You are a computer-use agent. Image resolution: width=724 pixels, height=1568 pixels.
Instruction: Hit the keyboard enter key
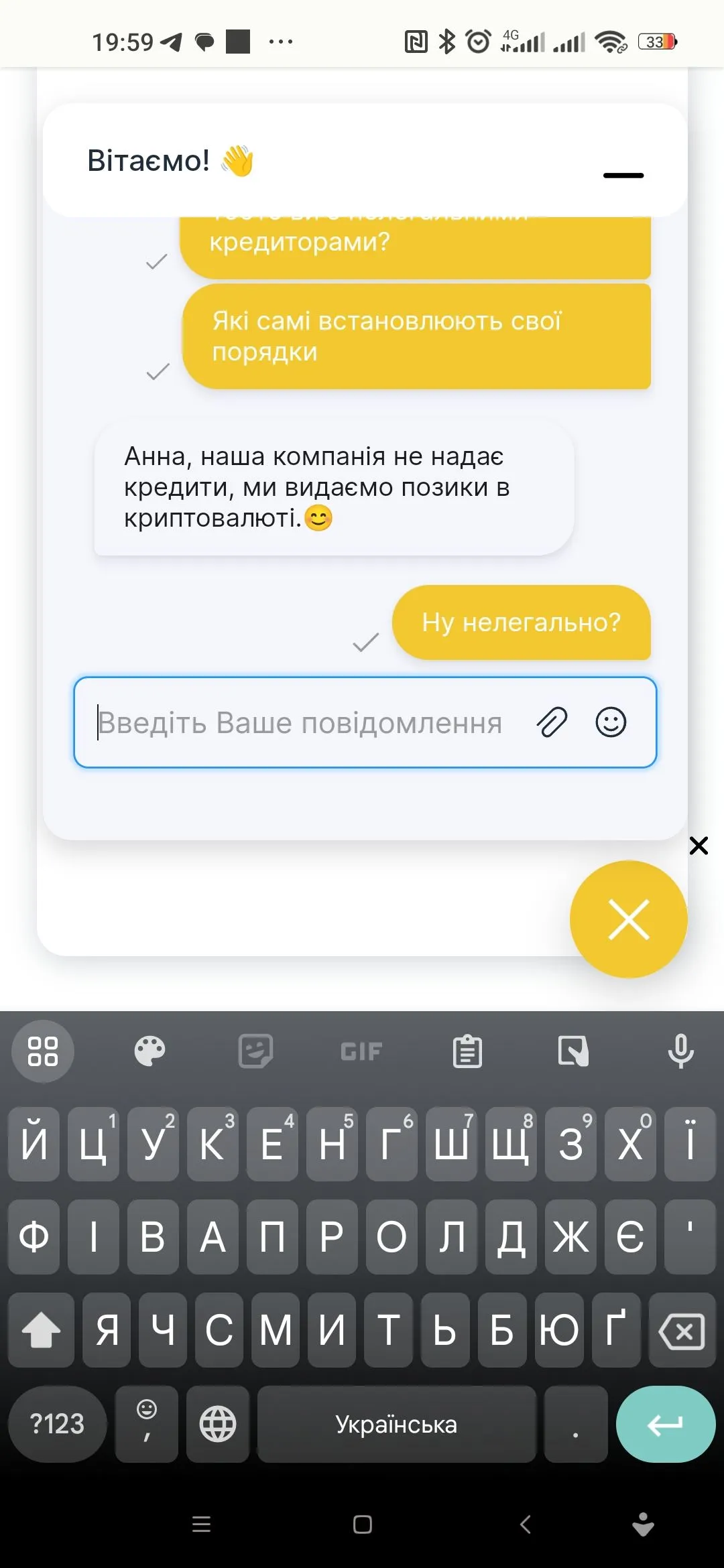coord(665,1424)
